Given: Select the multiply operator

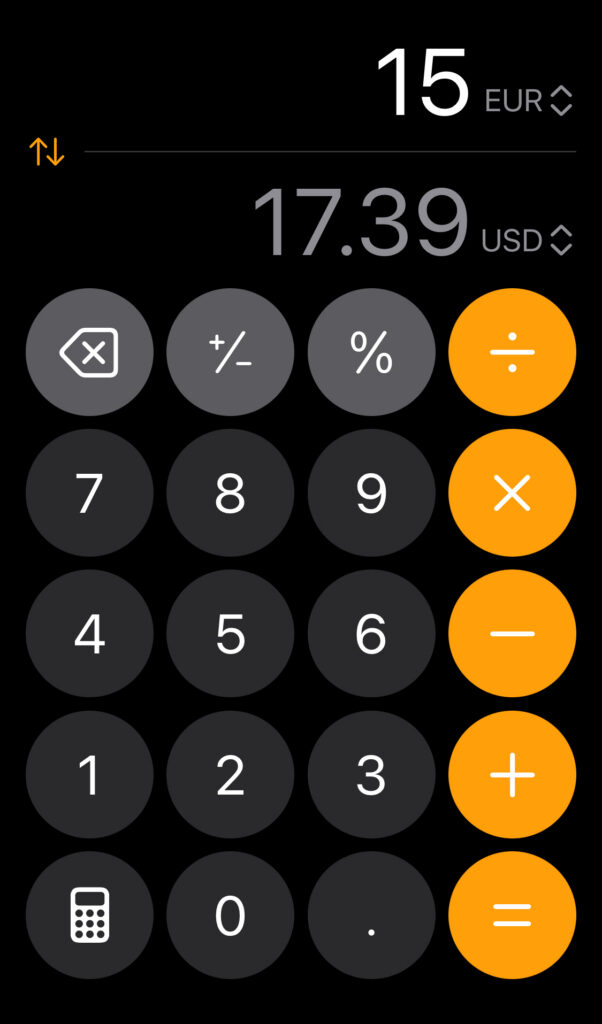Looking at the screenshot, I should click(x=512, y=493).
